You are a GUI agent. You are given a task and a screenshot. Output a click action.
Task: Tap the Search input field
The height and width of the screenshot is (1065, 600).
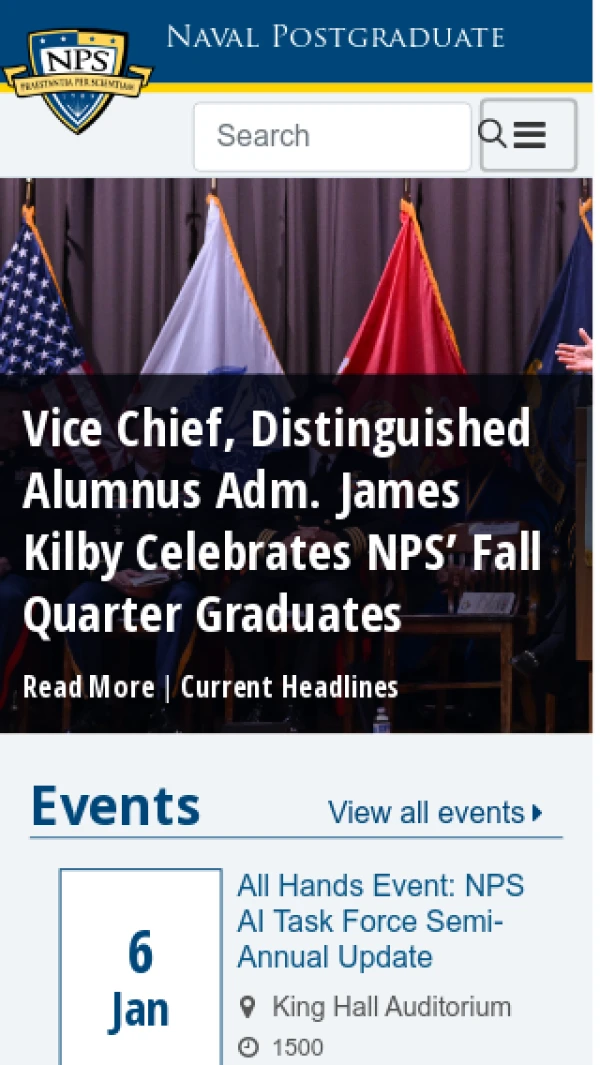332,136
